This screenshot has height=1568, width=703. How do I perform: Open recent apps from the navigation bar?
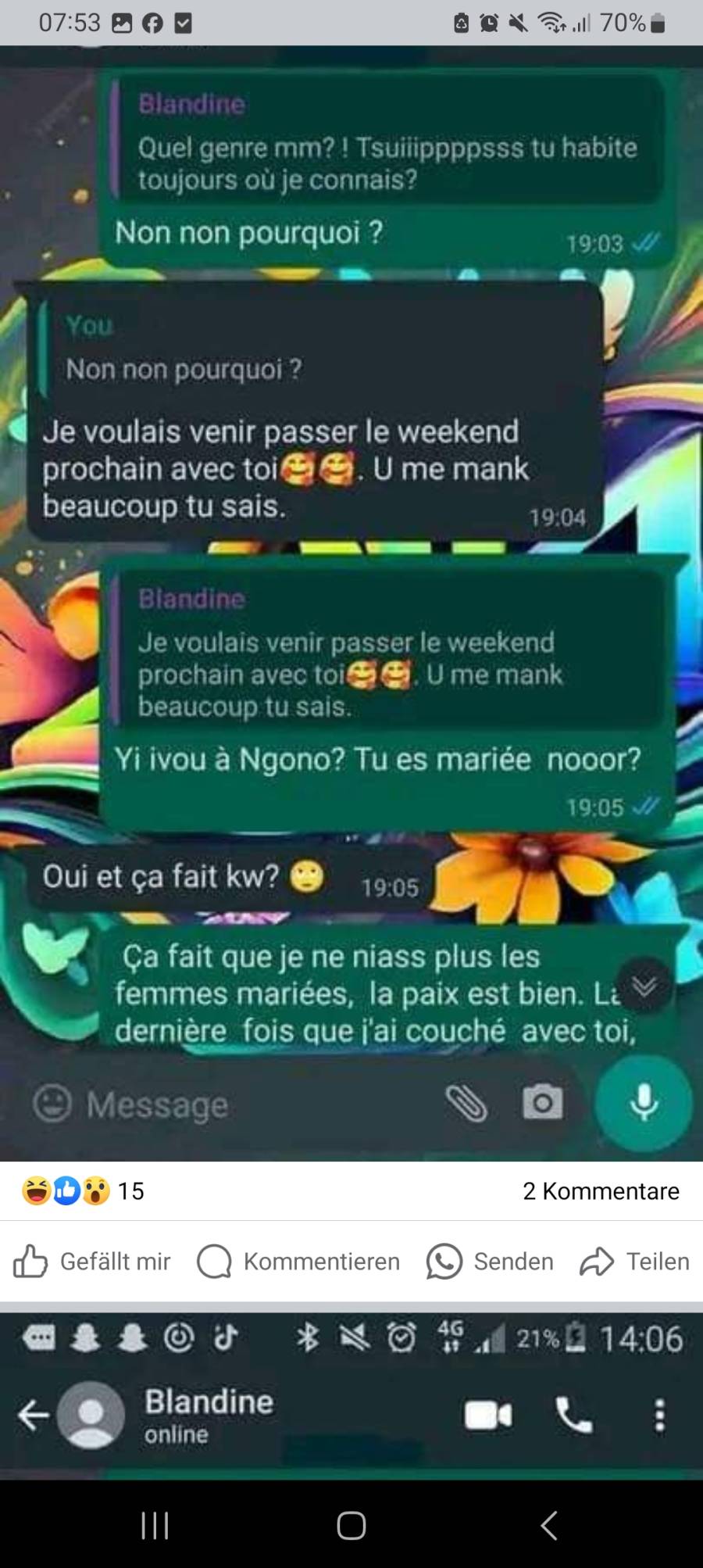(x=155, y=1525)
